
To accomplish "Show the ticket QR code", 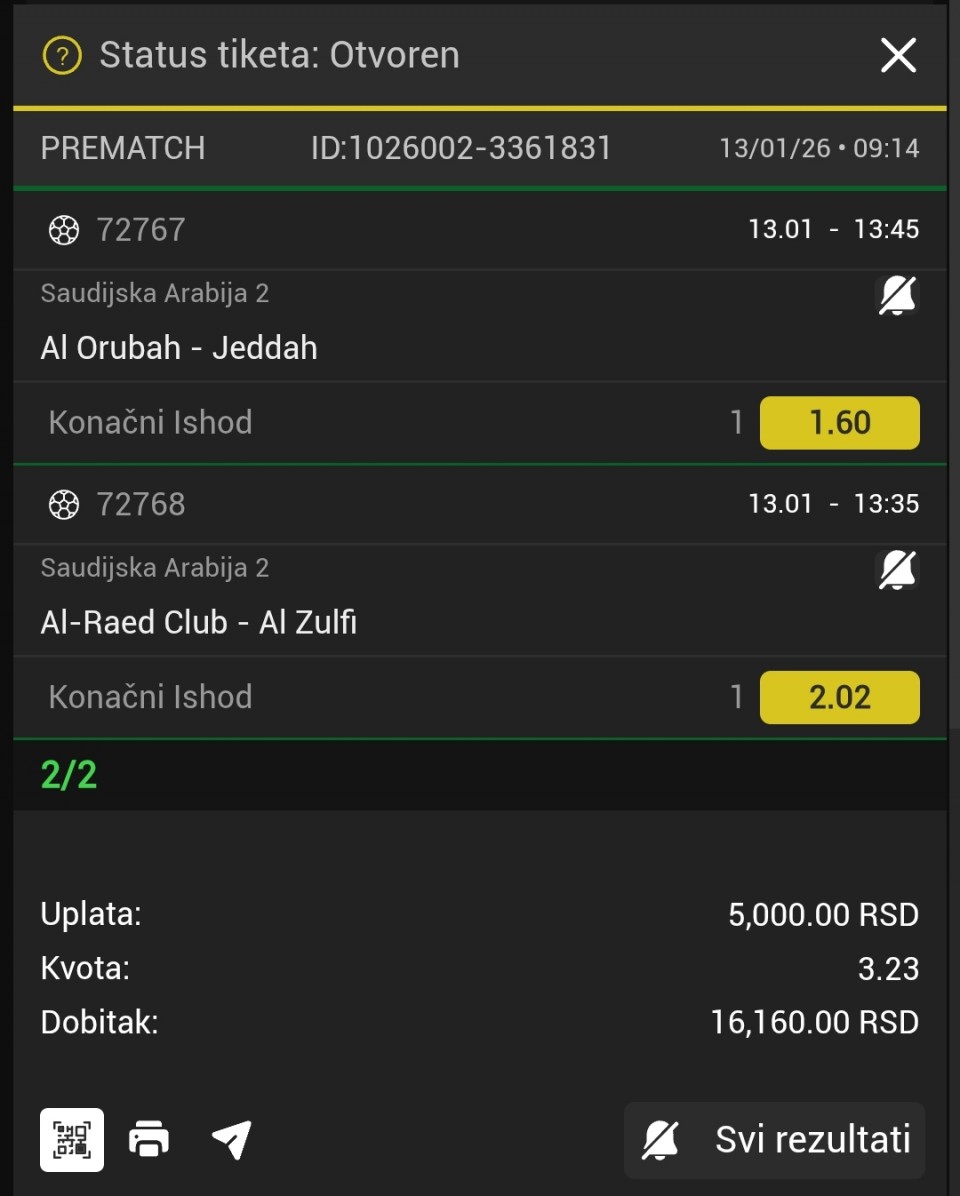I will (72, 1139).
